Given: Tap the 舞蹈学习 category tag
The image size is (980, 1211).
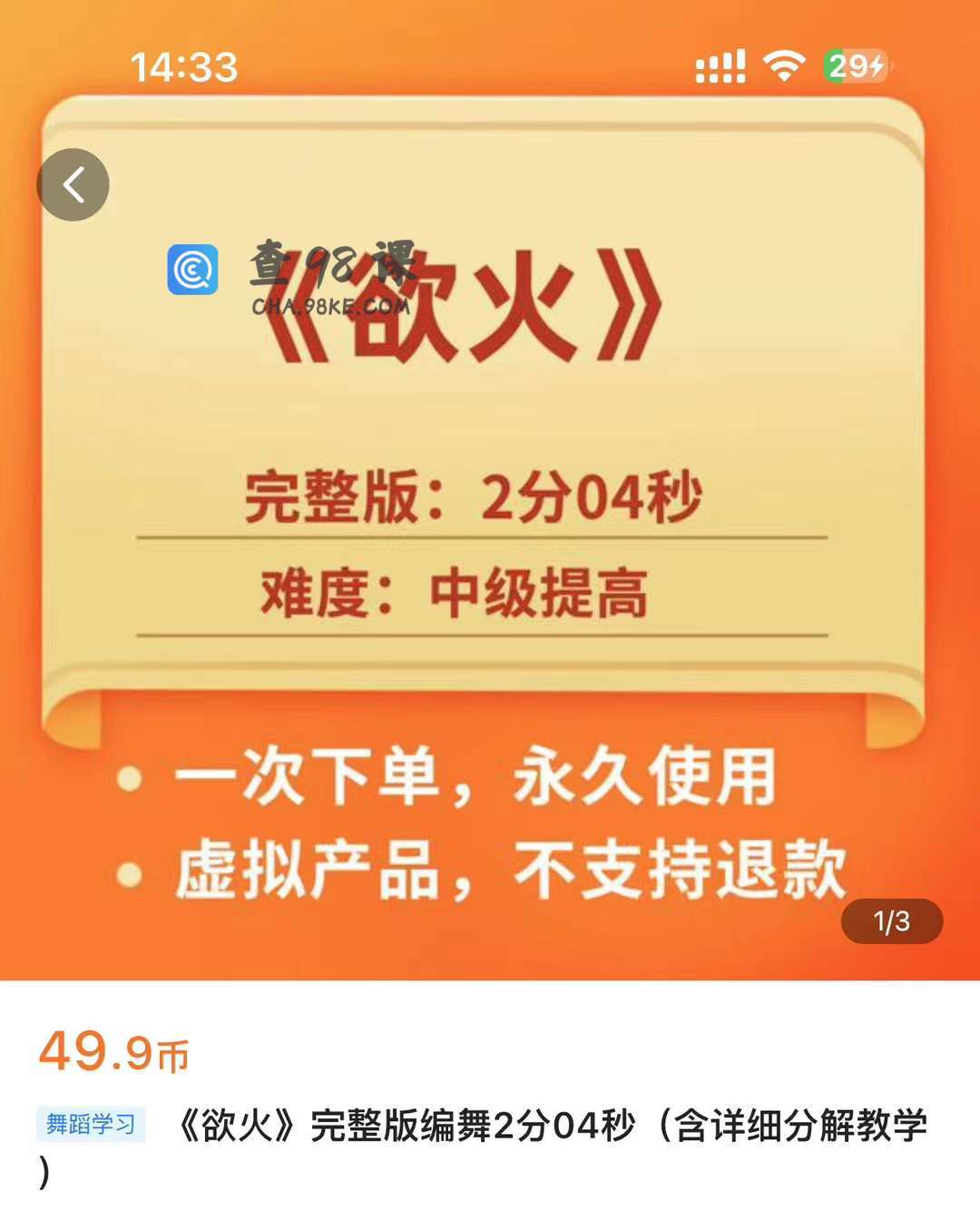Looking at the screenshot, I should 91,1125.
